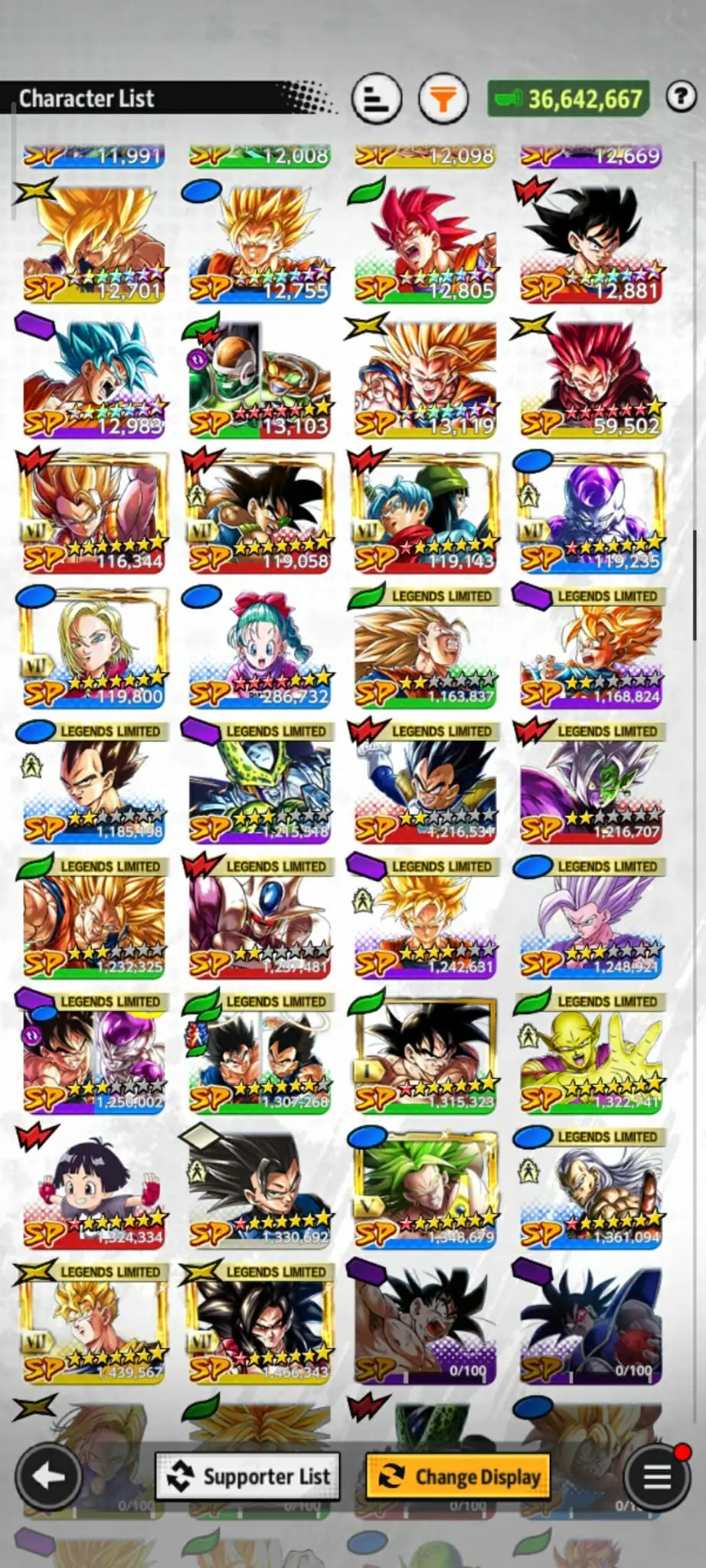
Task: Open the Supporter List
Action: coord(248,1476)
